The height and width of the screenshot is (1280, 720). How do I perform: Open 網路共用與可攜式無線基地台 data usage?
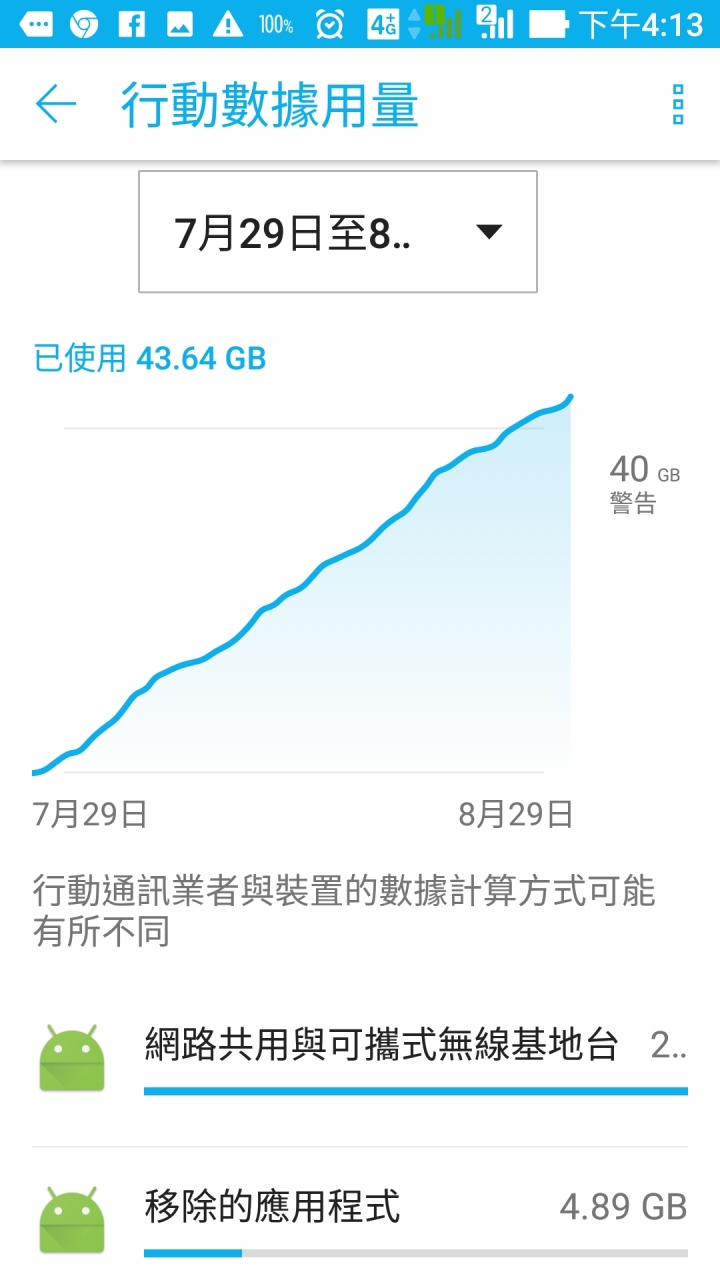pyautogui.click(x=380, y=1047)
